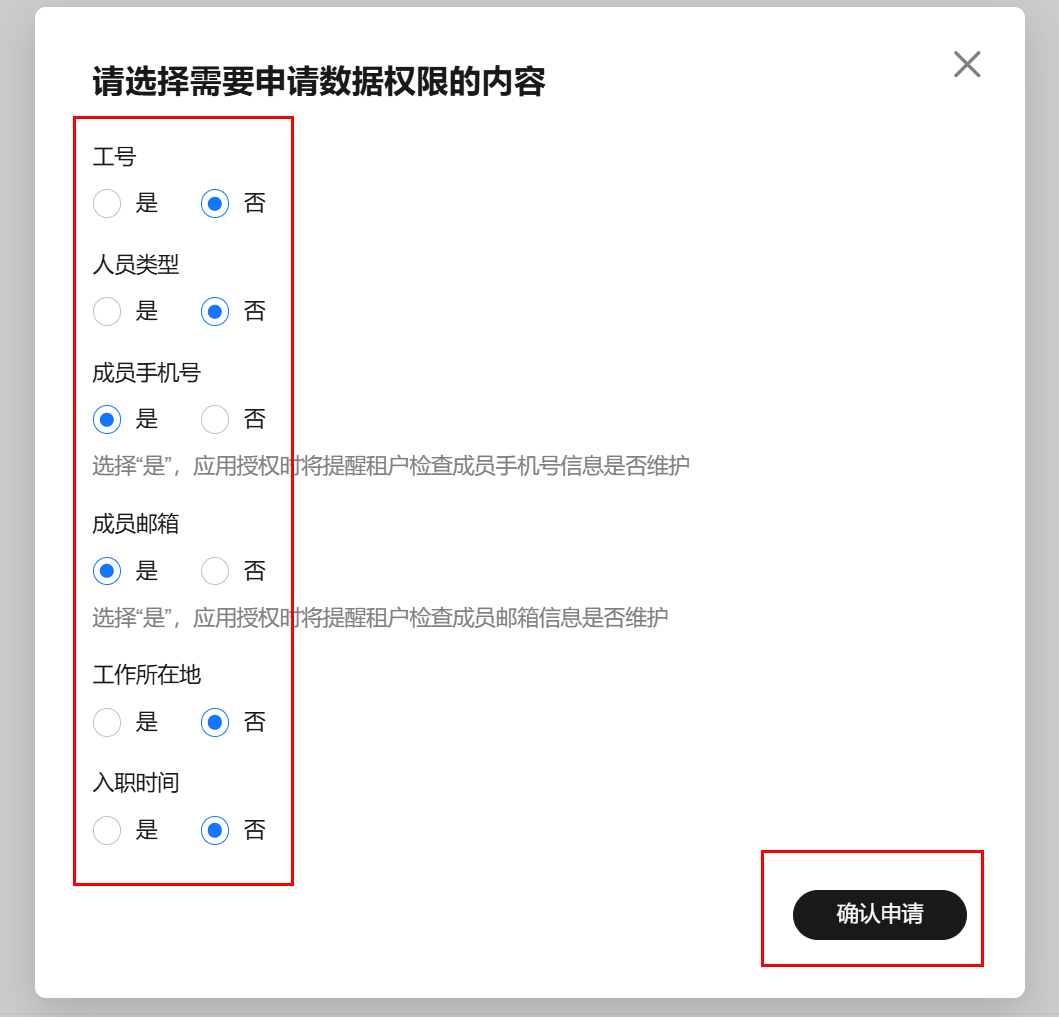Select 否 for 工号
1059x1017 pixels.
point(215,203)
